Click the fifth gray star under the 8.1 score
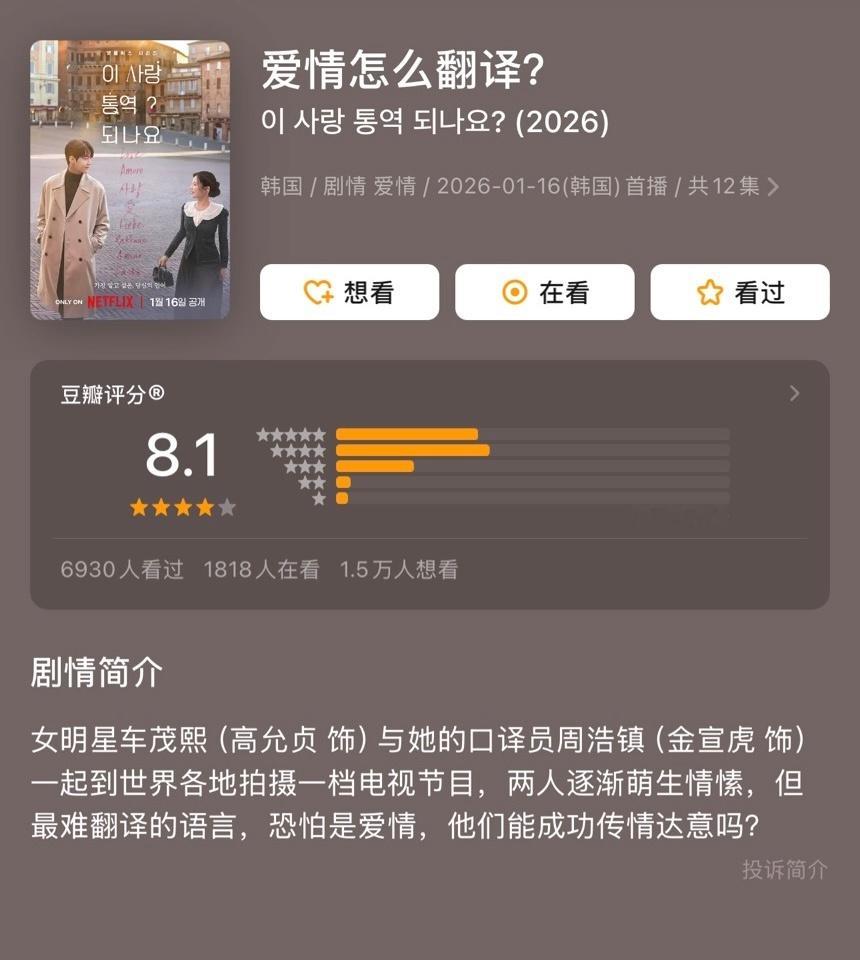This screenshot has width=860, height=960. [x=228, y=507]
